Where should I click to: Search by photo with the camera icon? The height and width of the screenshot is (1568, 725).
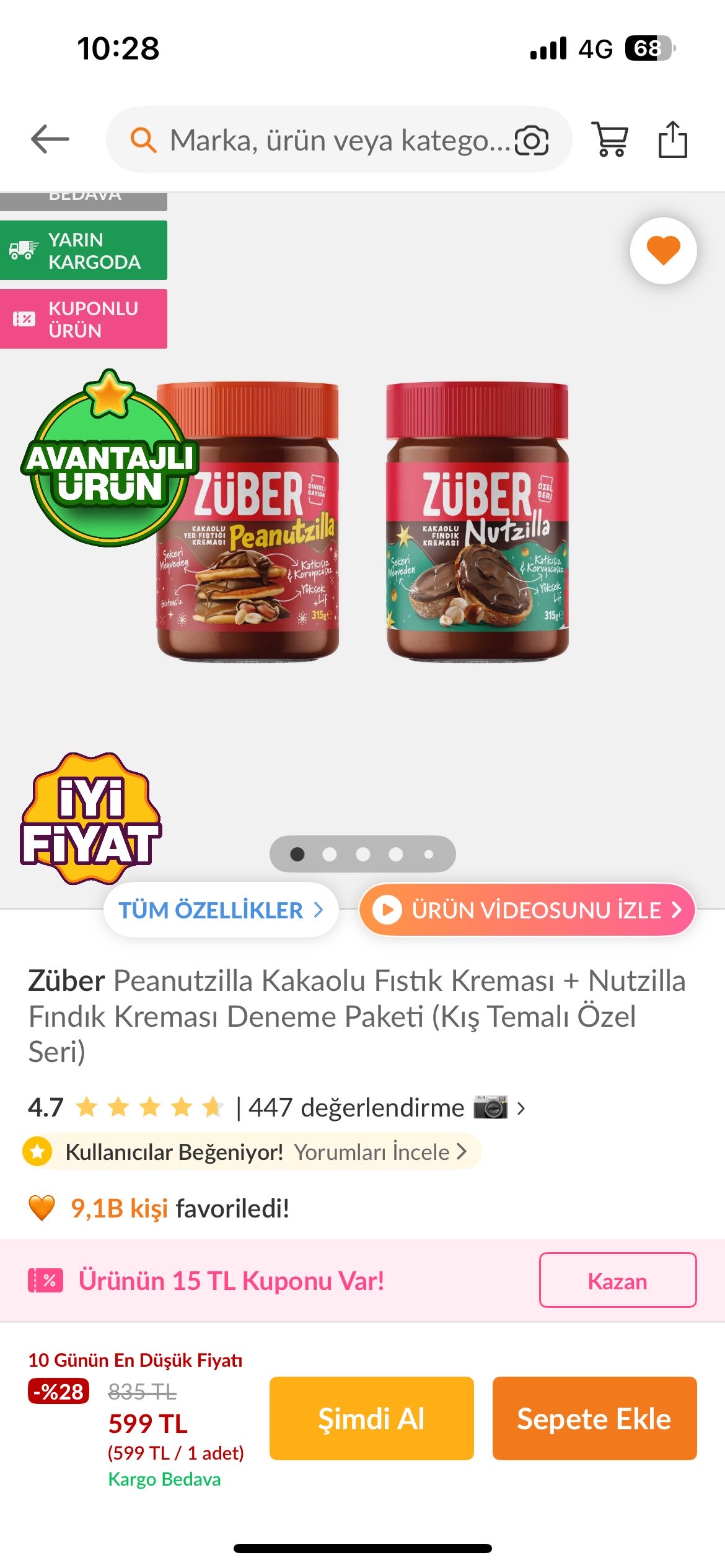(532, 141)
